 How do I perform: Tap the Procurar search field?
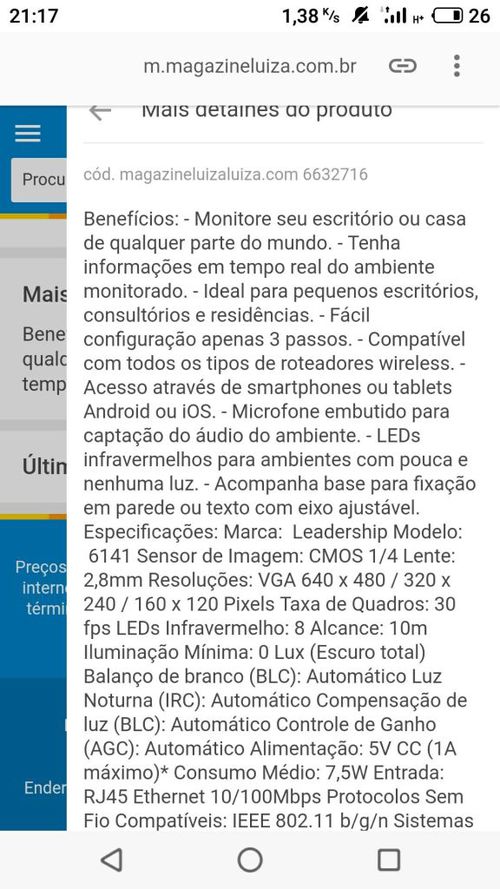39,180
